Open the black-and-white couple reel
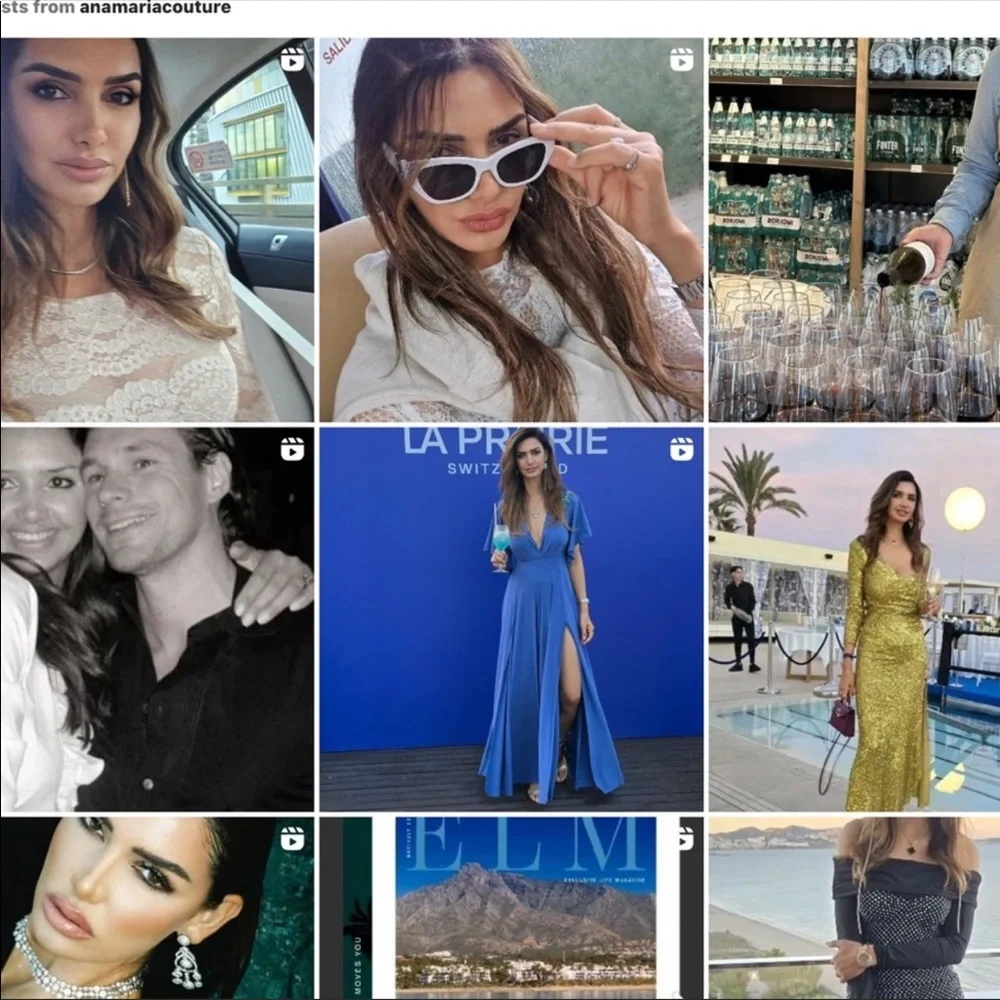Screen dimensions: 1000x1000 click(x=157, y=619)
